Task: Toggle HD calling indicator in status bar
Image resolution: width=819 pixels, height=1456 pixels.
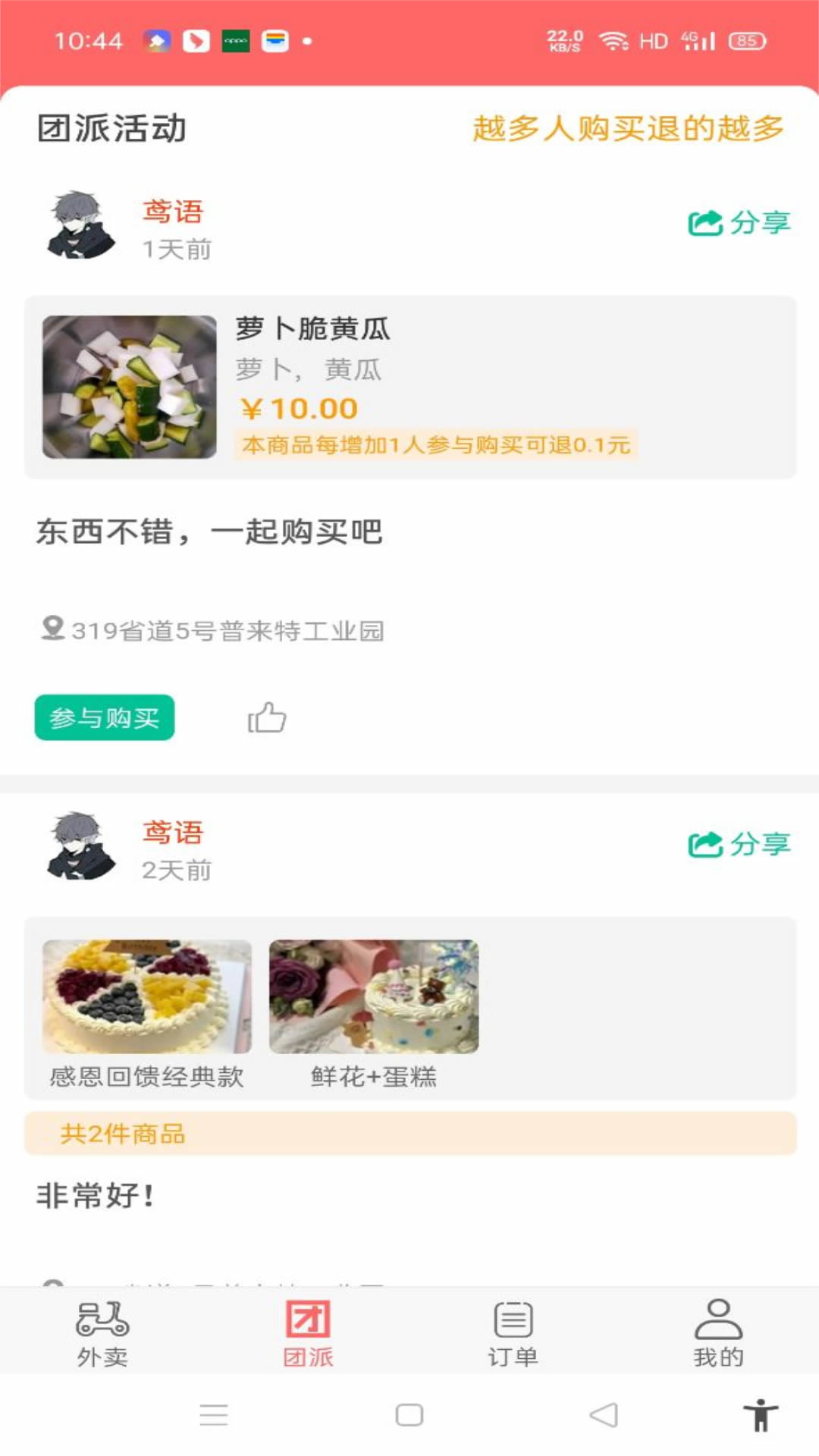Action: point(654,40)
